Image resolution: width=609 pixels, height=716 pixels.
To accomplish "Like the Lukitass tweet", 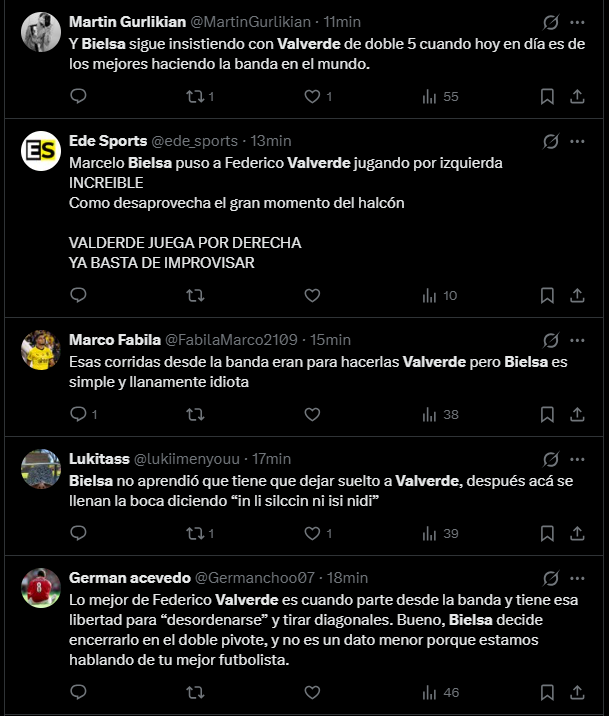I will pyautogui.click(x=312, y=533).
